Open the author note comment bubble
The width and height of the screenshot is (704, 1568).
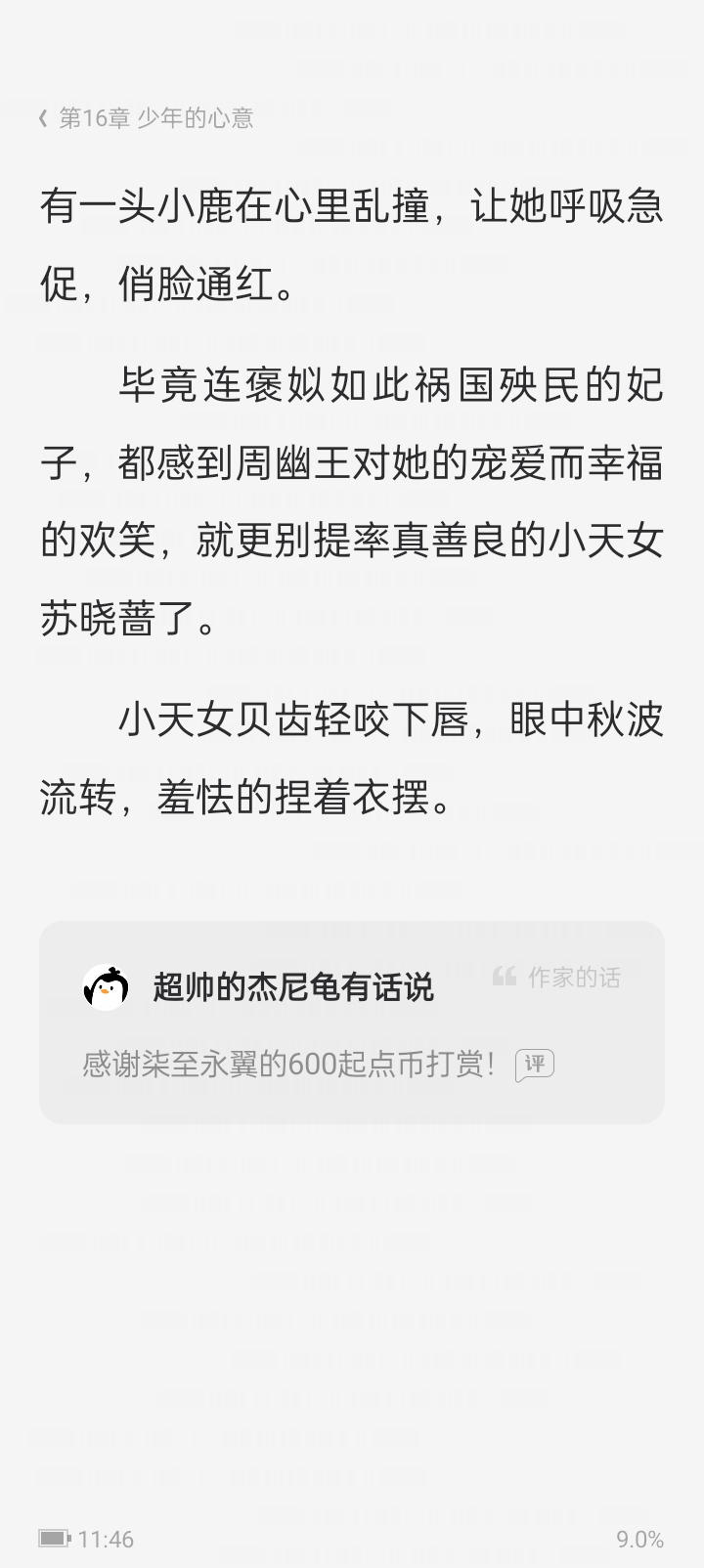(x=534, y=1064)
